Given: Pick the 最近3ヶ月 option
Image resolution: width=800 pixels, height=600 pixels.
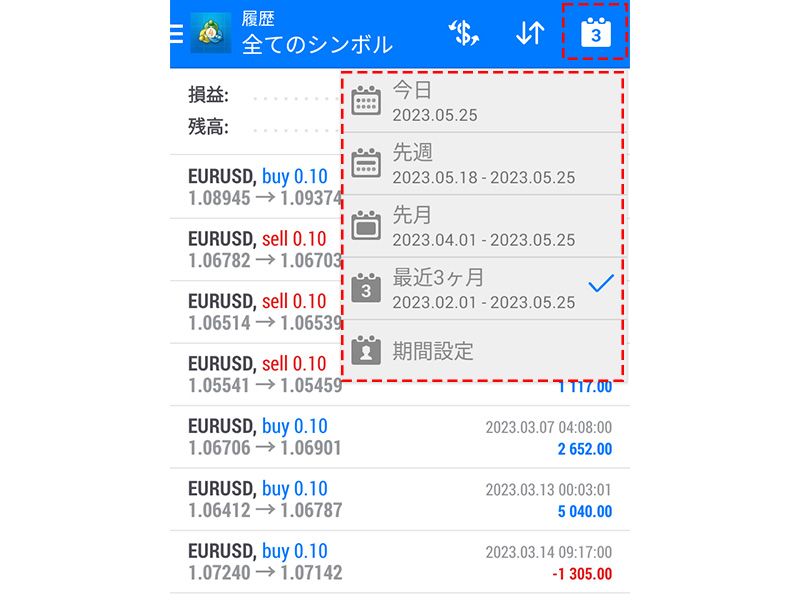Looking at the screenshot, I should 483,288.
